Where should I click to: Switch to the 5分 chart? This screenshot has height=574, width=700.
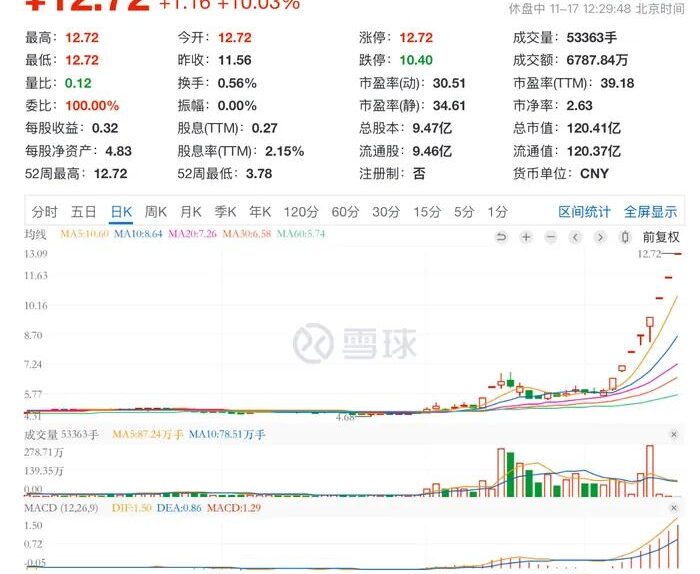[464, 212]
